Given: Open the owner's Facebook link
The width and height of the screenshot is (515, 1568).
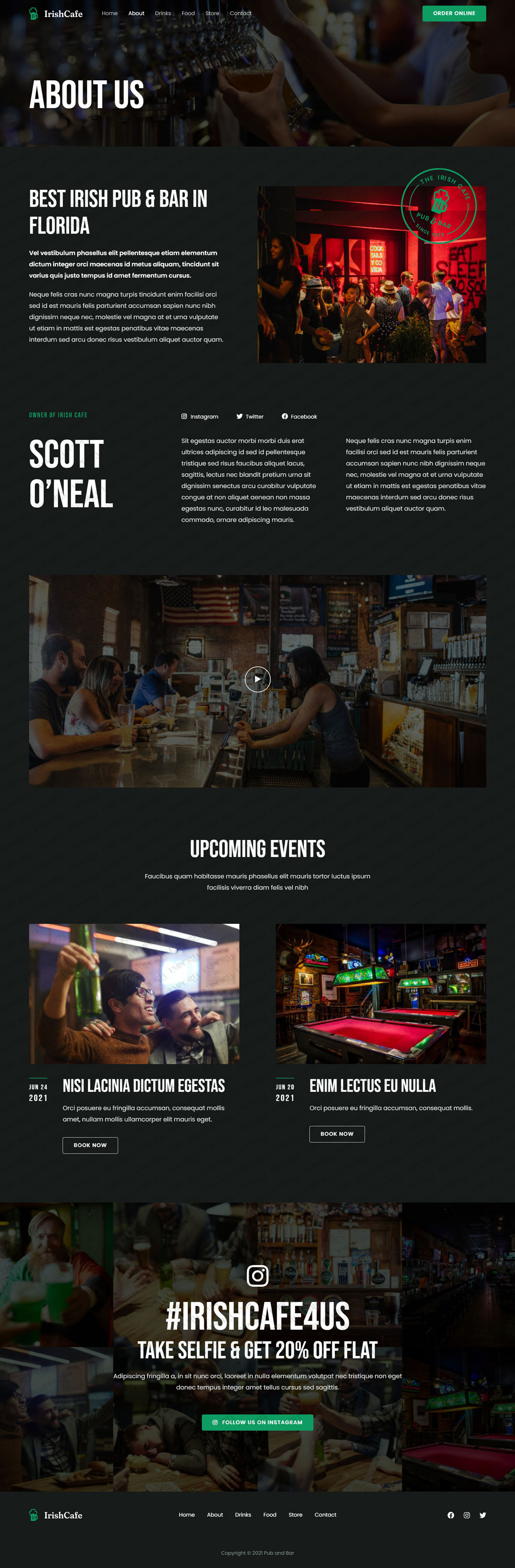Looking at the screenshot, I should [299, 416].
